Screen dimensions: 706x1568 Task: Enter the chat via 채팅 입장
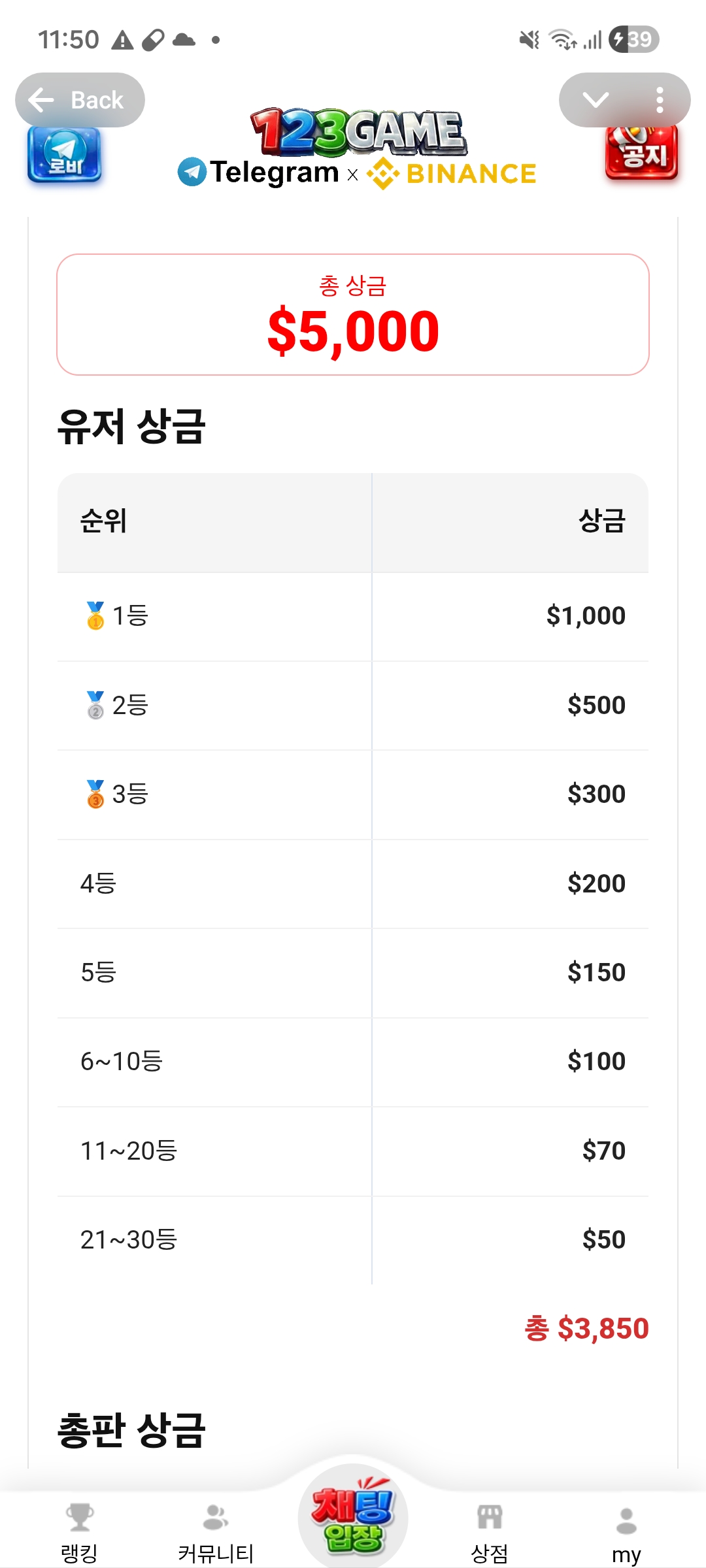(353, 1516)
